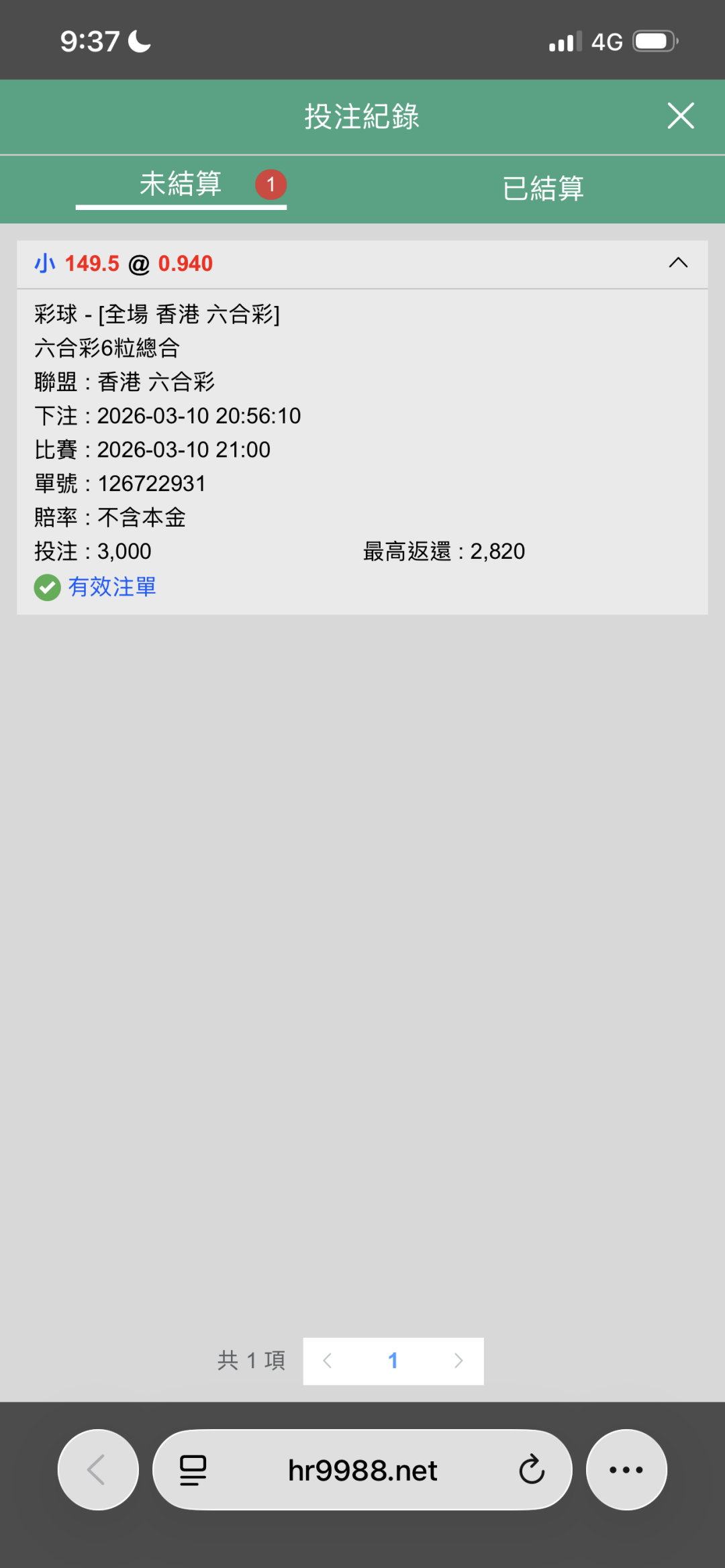Go back in the browser

(98, 1469)
